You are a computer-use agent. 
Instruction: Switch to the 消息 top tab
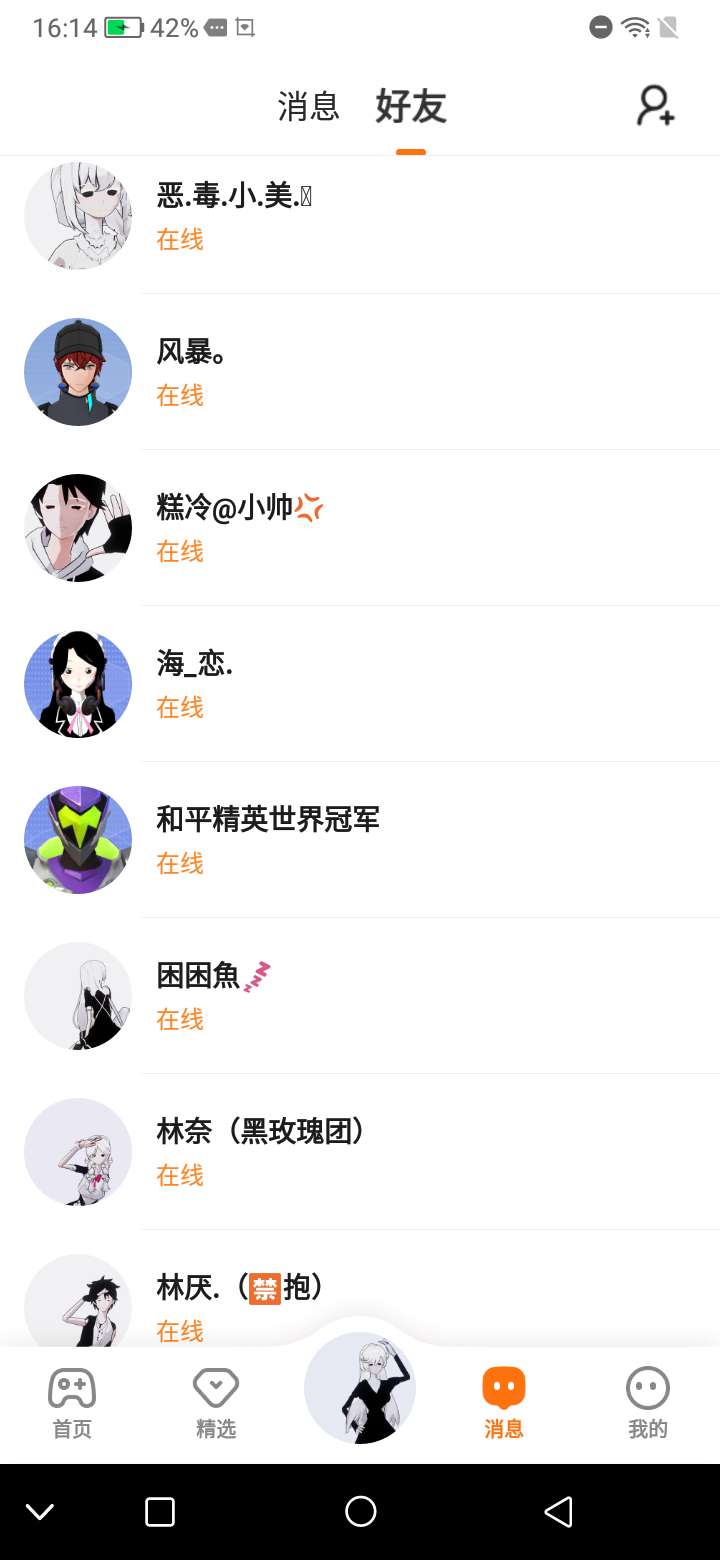[x=308, y=106]
